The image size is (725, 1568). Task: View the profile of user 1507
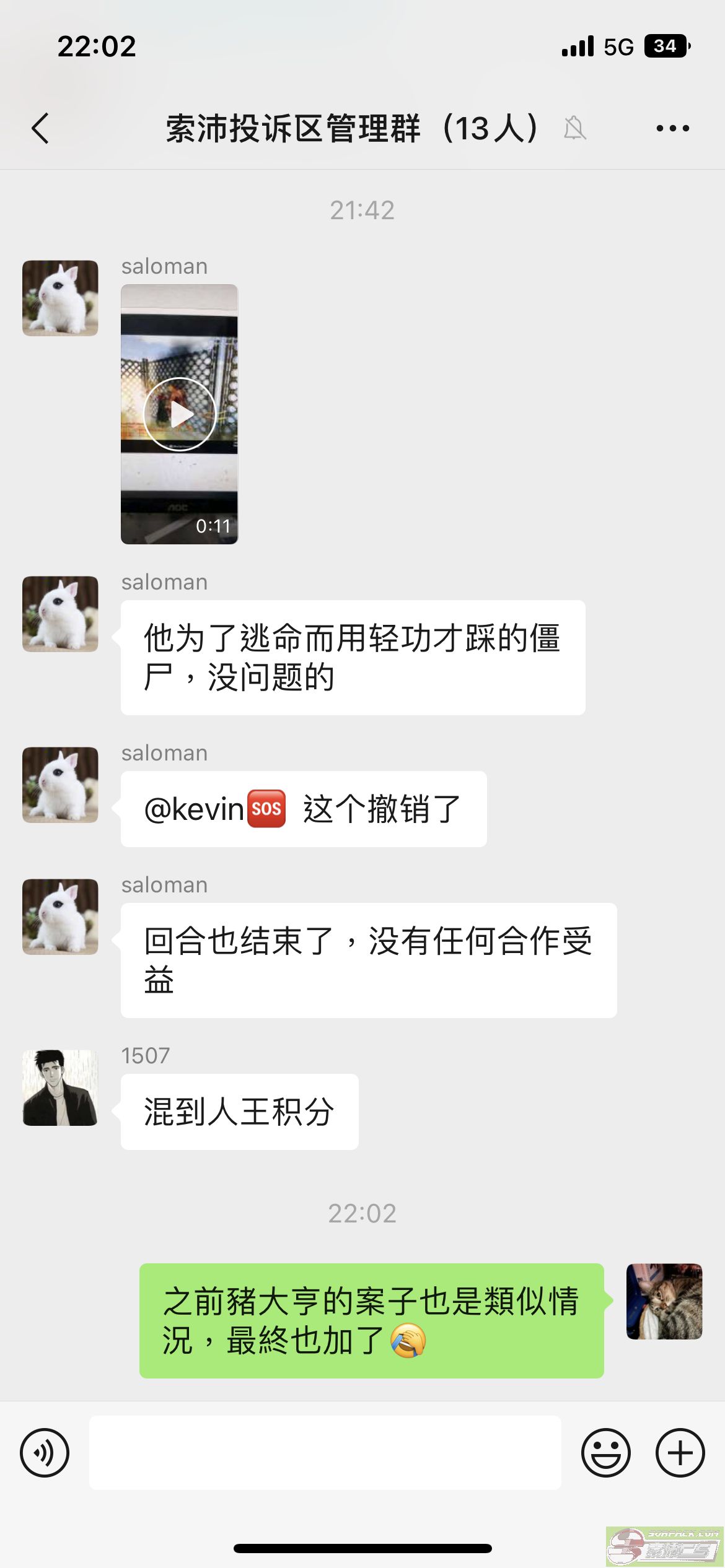[60, 1087]
